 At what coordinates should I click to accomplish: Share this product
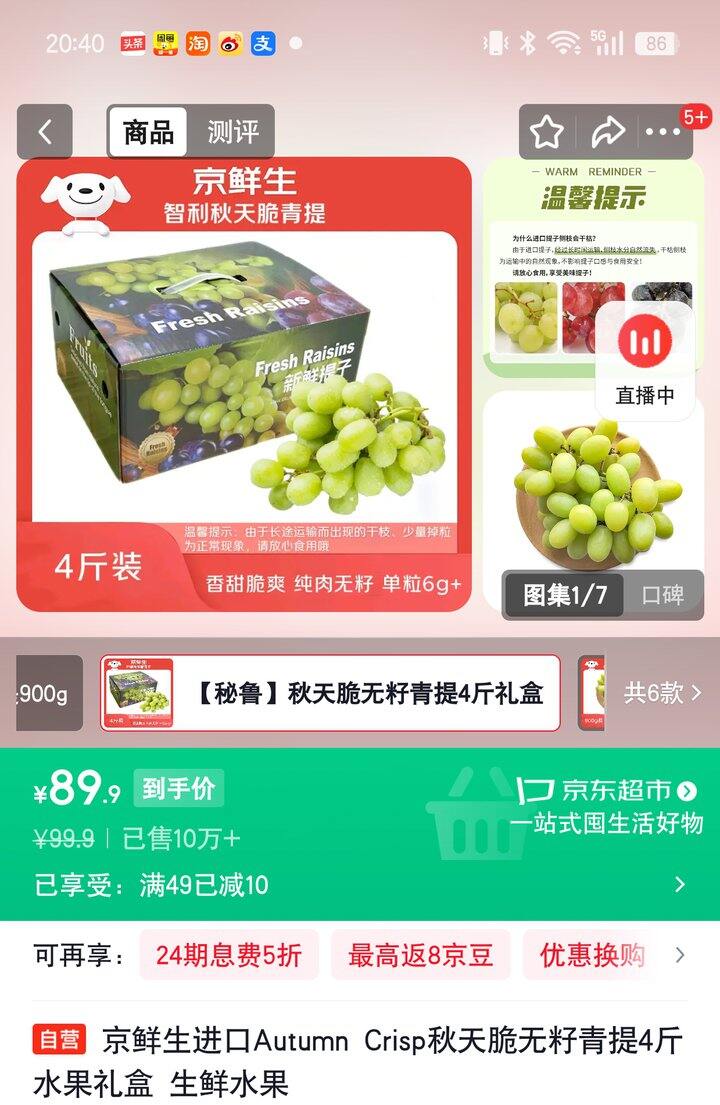pos(607,132)
